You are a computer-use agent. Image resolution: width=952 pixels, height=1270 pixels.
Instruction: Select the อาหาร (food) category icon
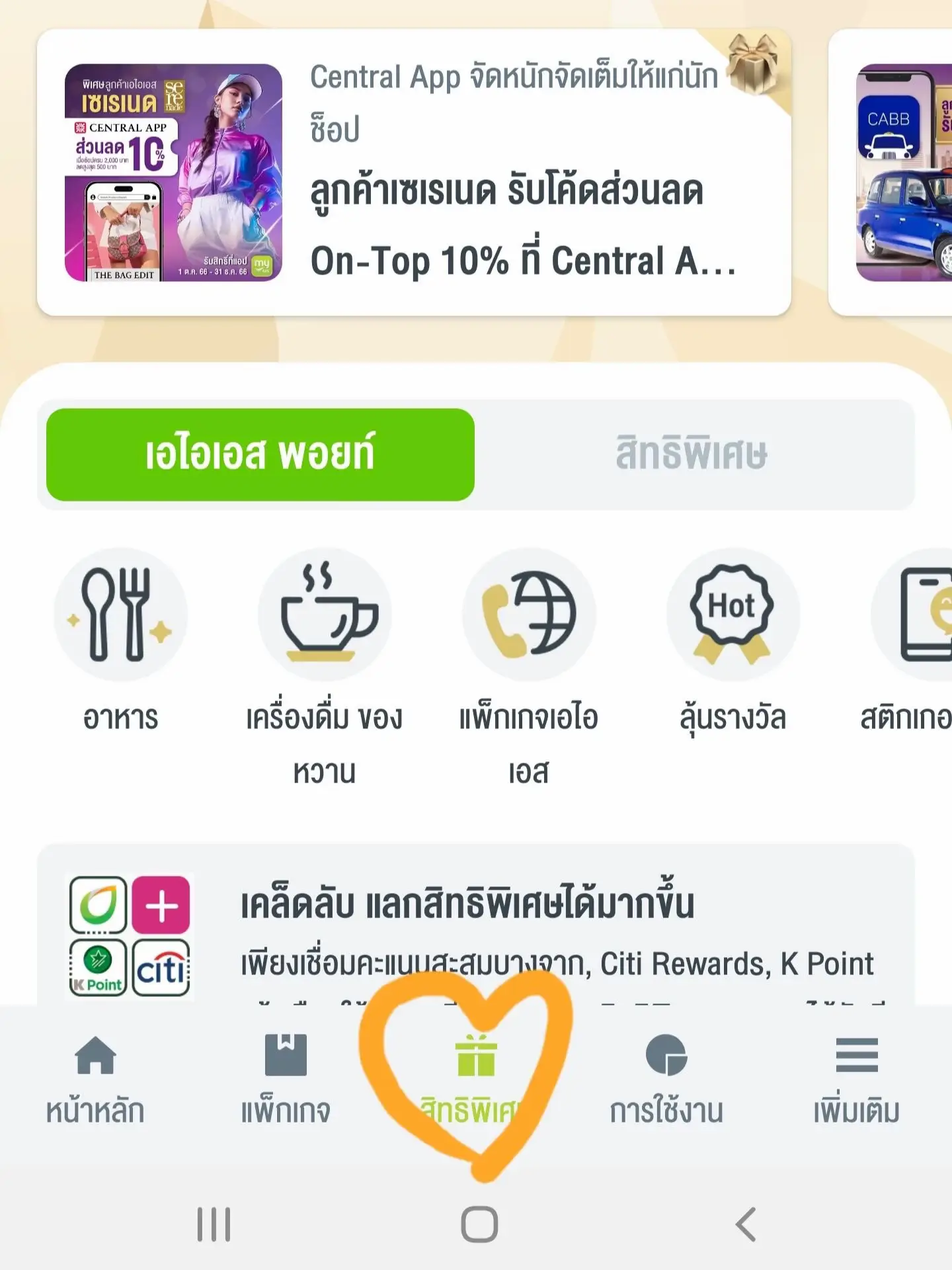(x=122, y=614)
